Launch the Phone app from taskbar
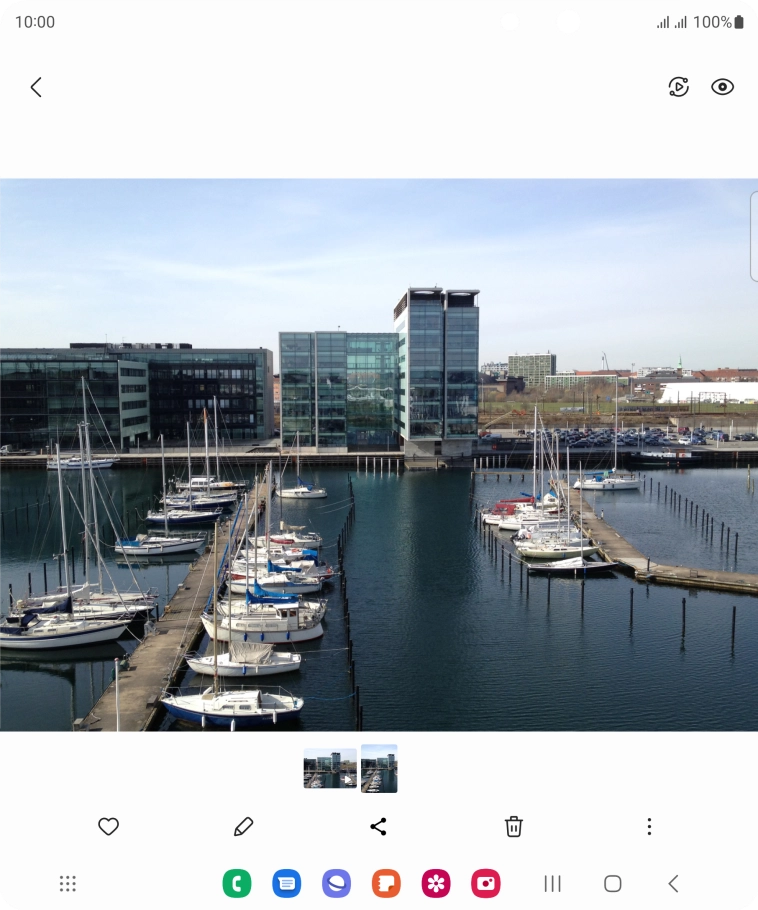Image resolution: width=758 pixels, height=910 pixels. coord(237,883)
